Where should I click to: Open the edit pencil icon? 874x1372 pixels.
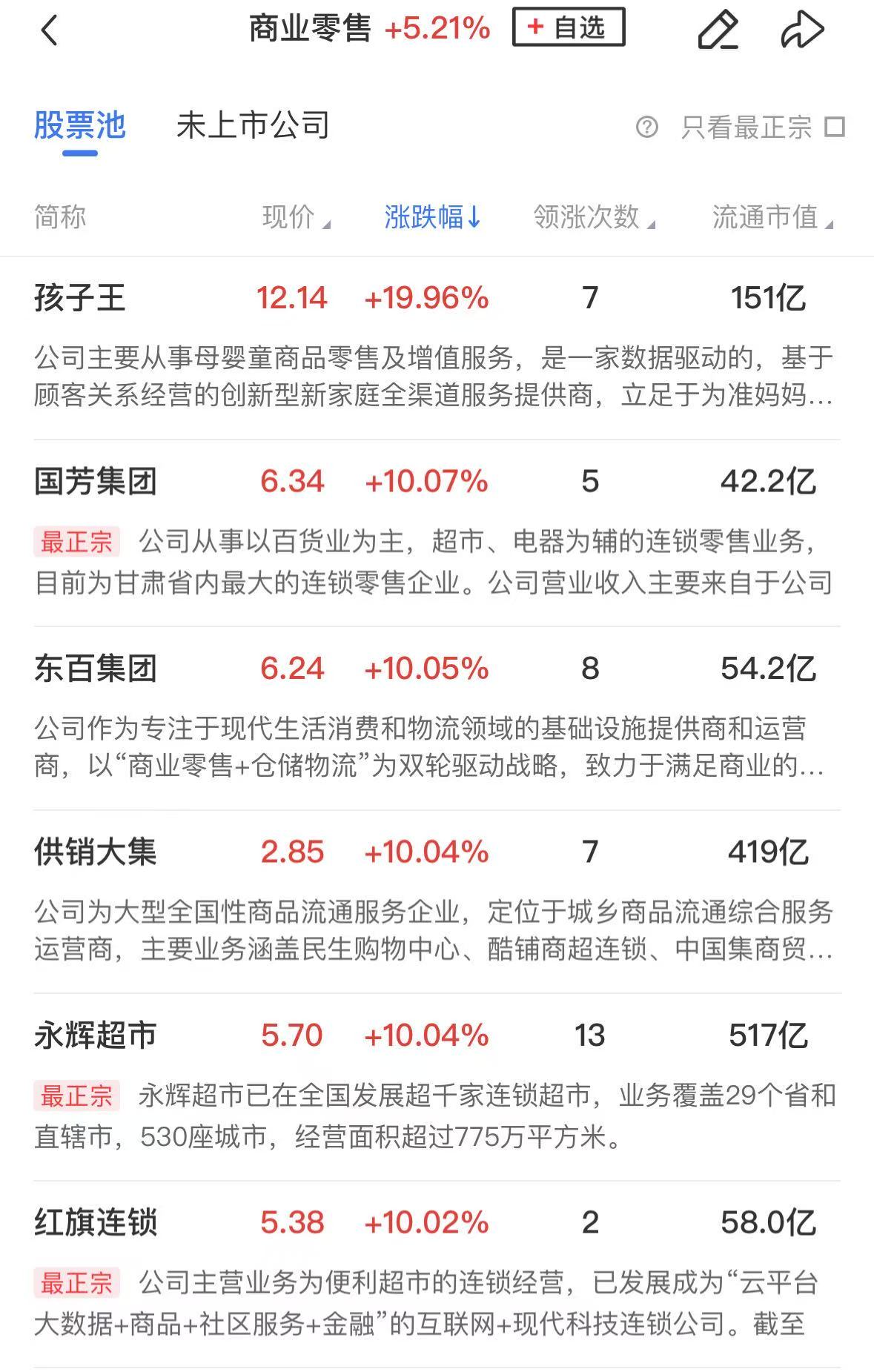click(718, 31)
